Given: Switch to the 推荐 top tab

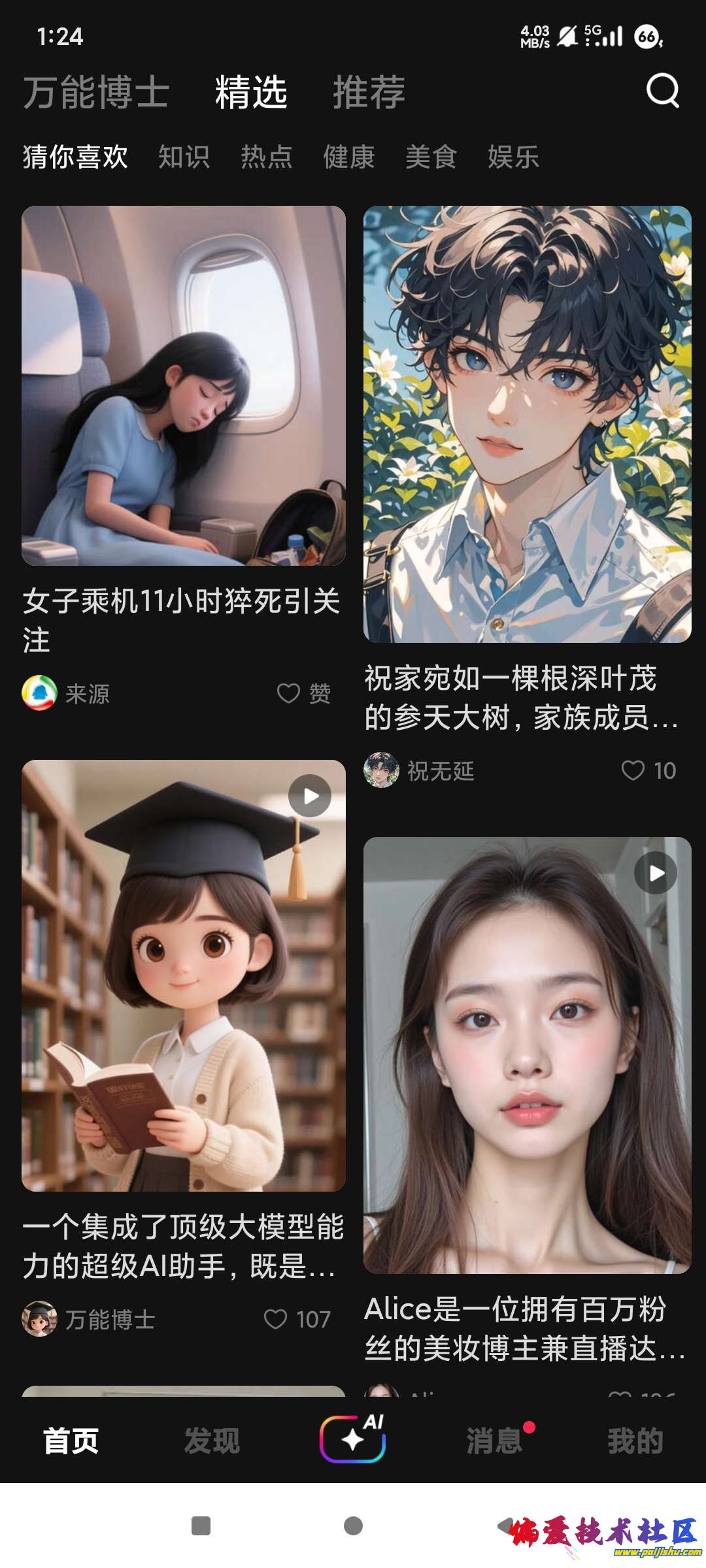Looking at the screenshot, I should [x=369, y=92].
